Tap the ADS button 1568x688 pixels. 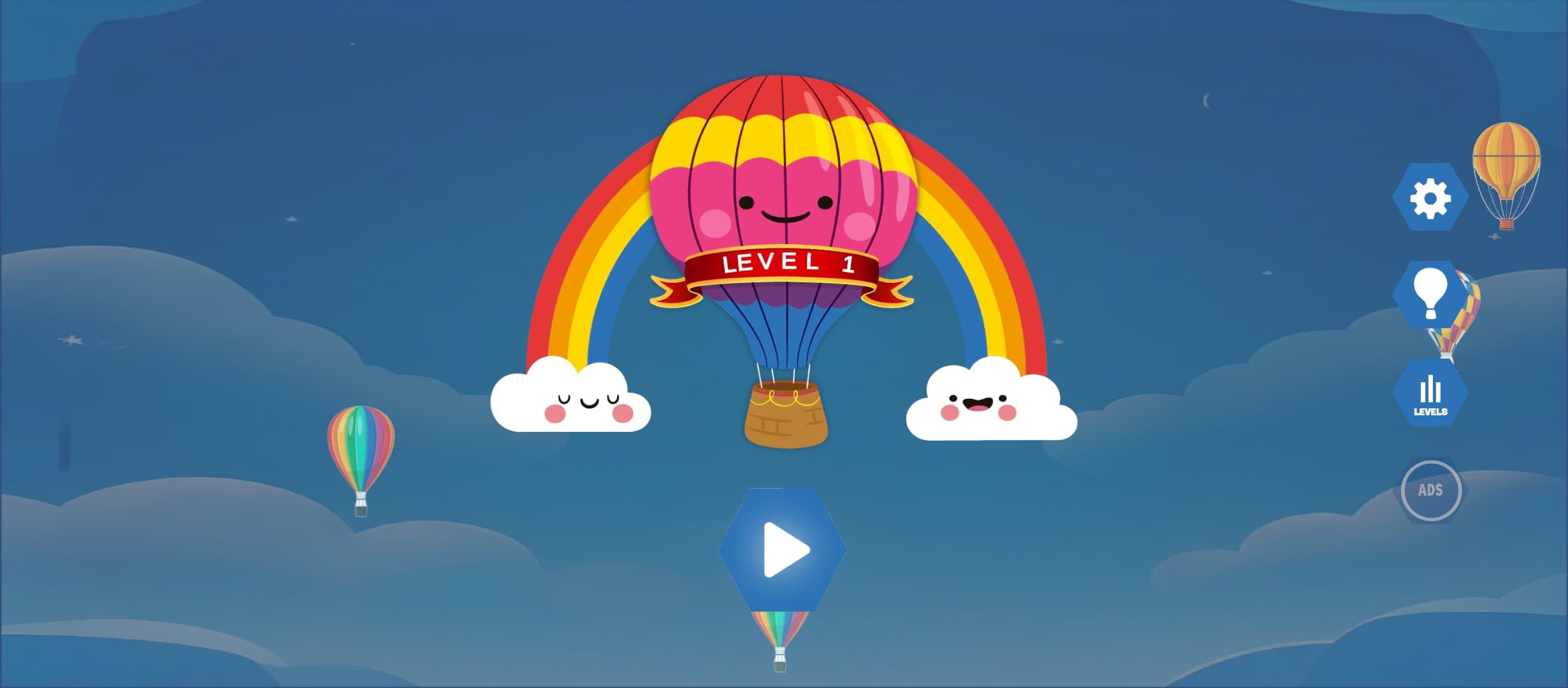(x=1431, y=490)
